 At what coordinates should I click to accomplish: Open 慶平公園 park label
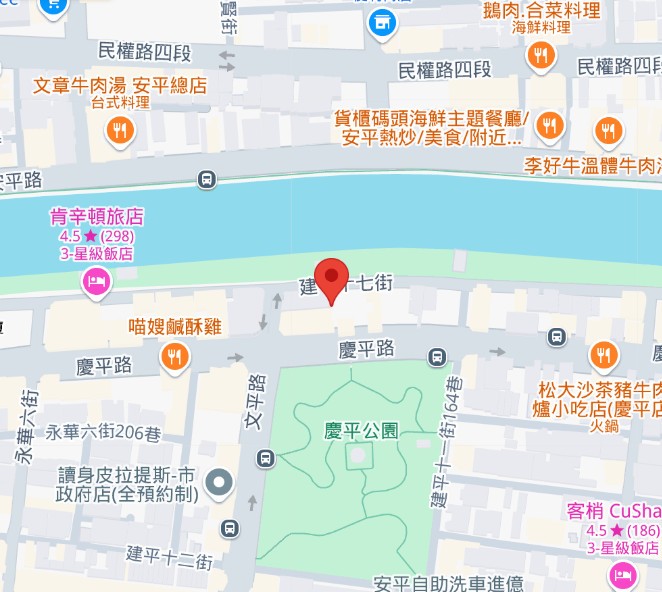tap(361, 432)
